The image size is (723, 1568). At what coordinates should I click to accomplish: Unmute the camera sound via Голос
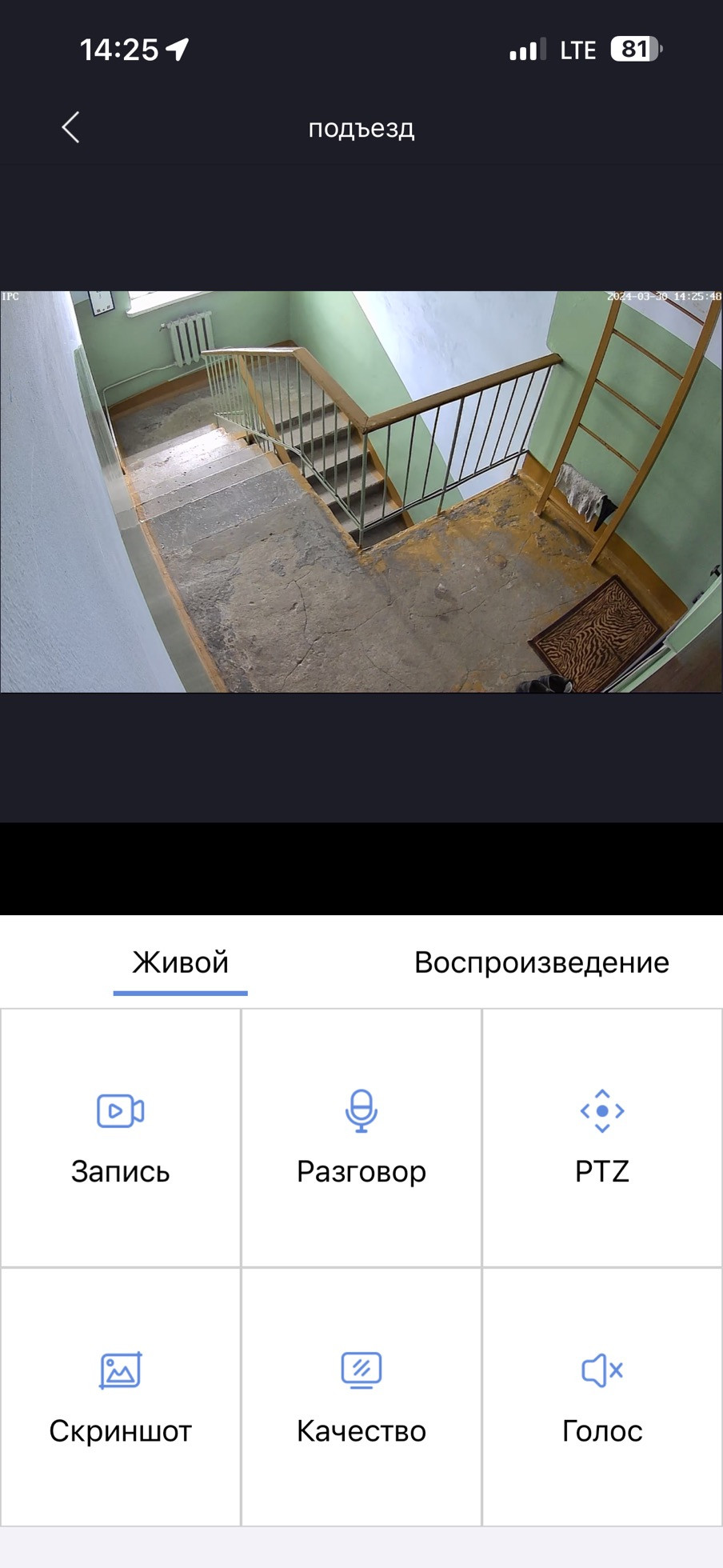click(602, 1396)
